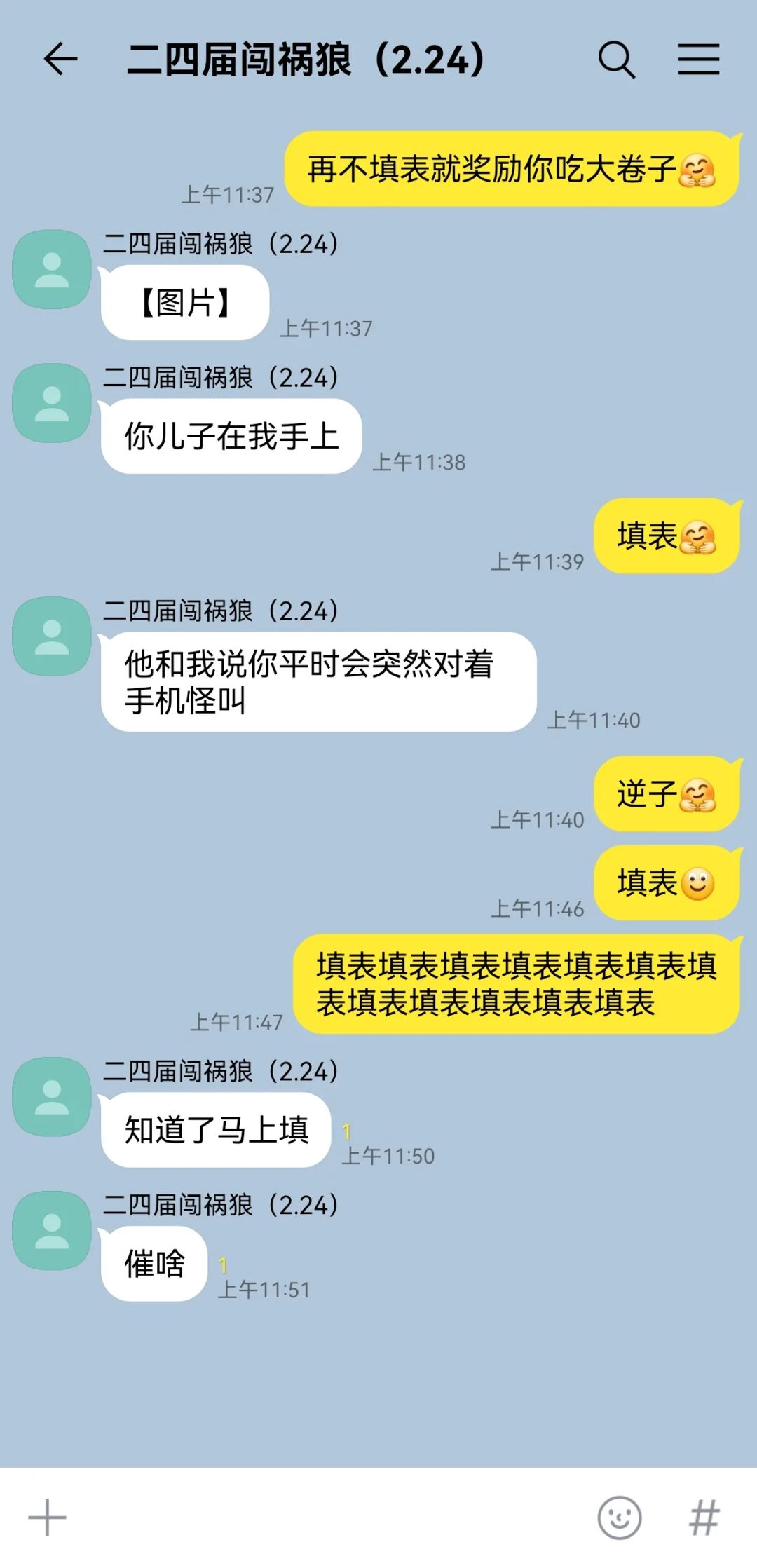The width and height of the screenshot is (757, 1568).
Task: Open the emoji sticker picker
Action: coord(620,1518)
